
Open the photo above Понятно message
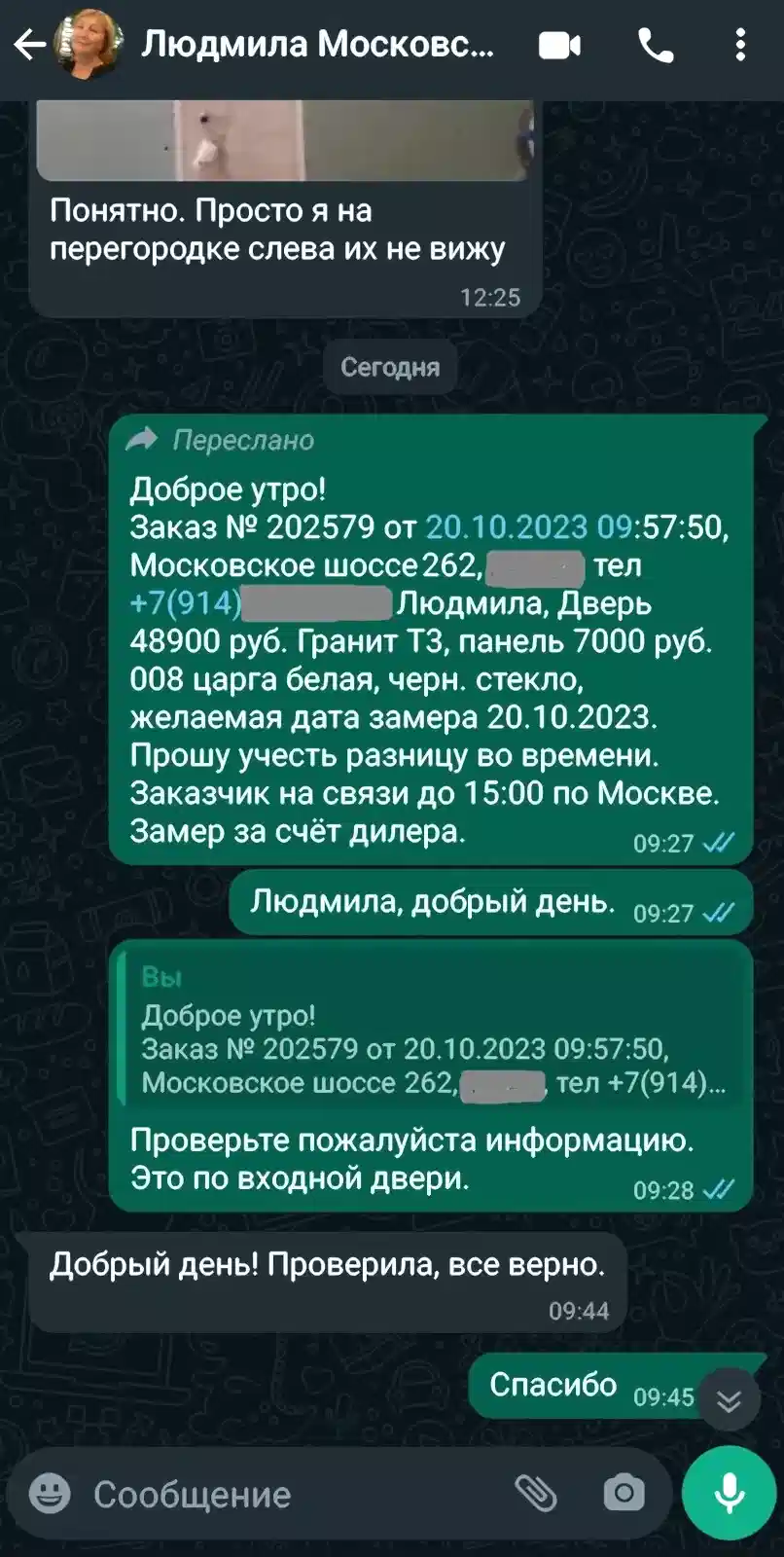tap(284, 141)
